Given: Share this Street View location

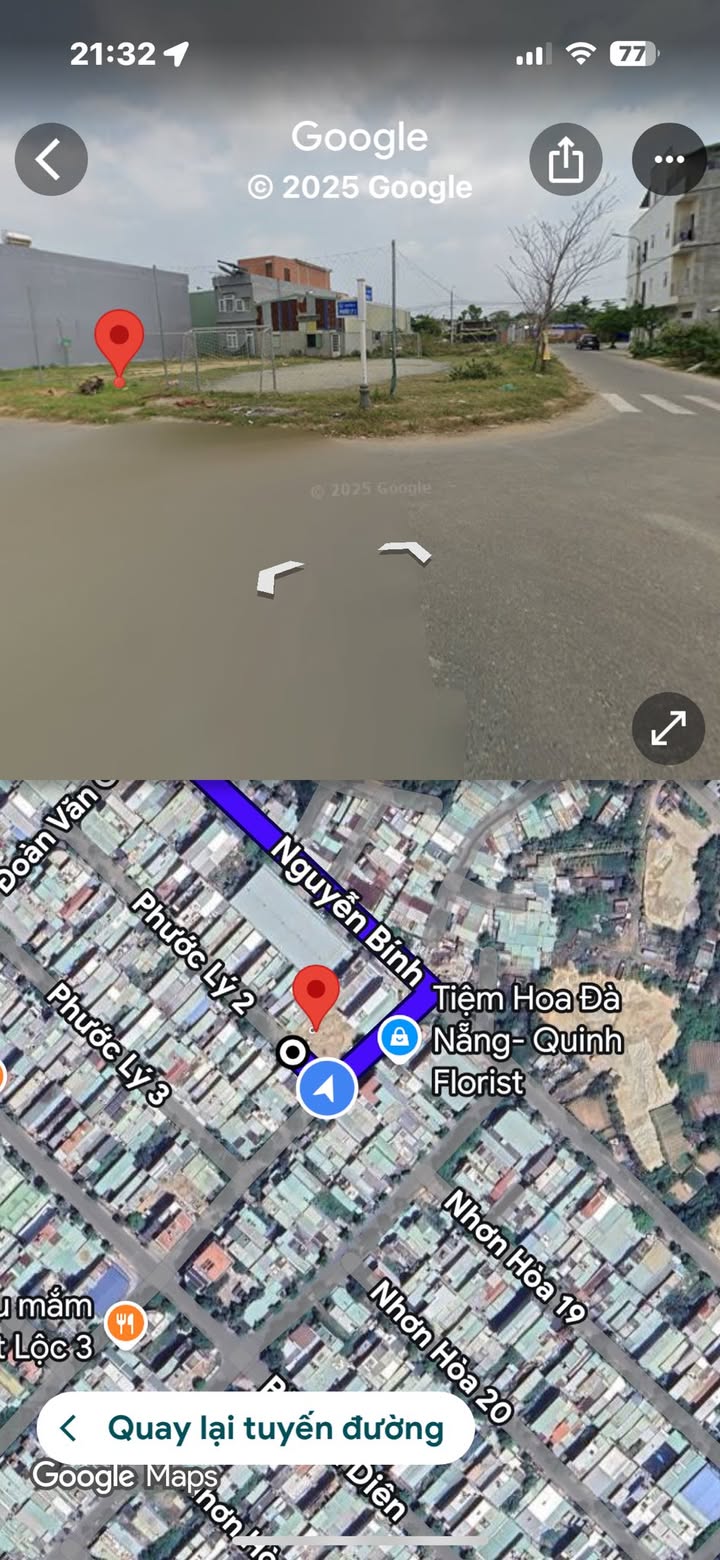Looking at the screenshot, I should click(566, 159).
